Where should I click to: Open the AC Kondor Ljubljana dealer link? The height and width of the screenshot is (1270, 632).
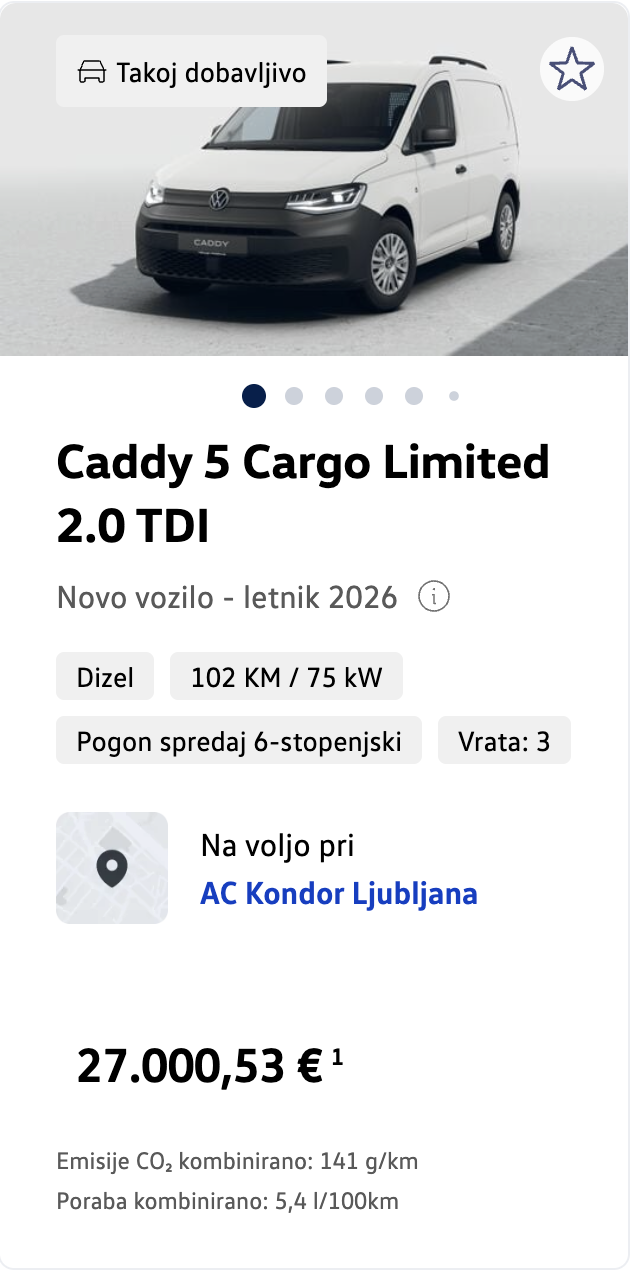[x=339, y=893]
